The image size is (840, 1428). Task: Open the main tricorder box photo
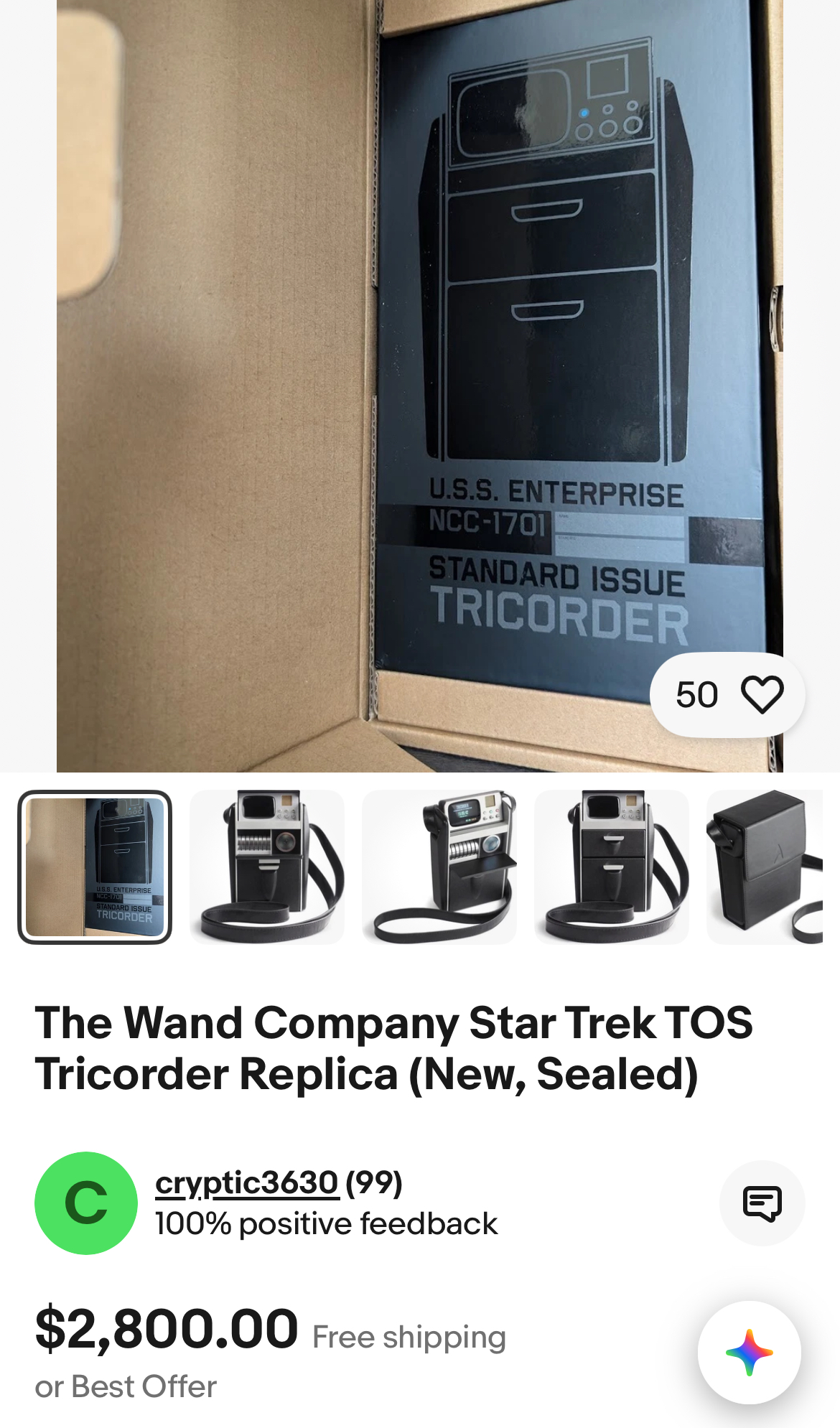pyautogui.click(x=420, y=359)
